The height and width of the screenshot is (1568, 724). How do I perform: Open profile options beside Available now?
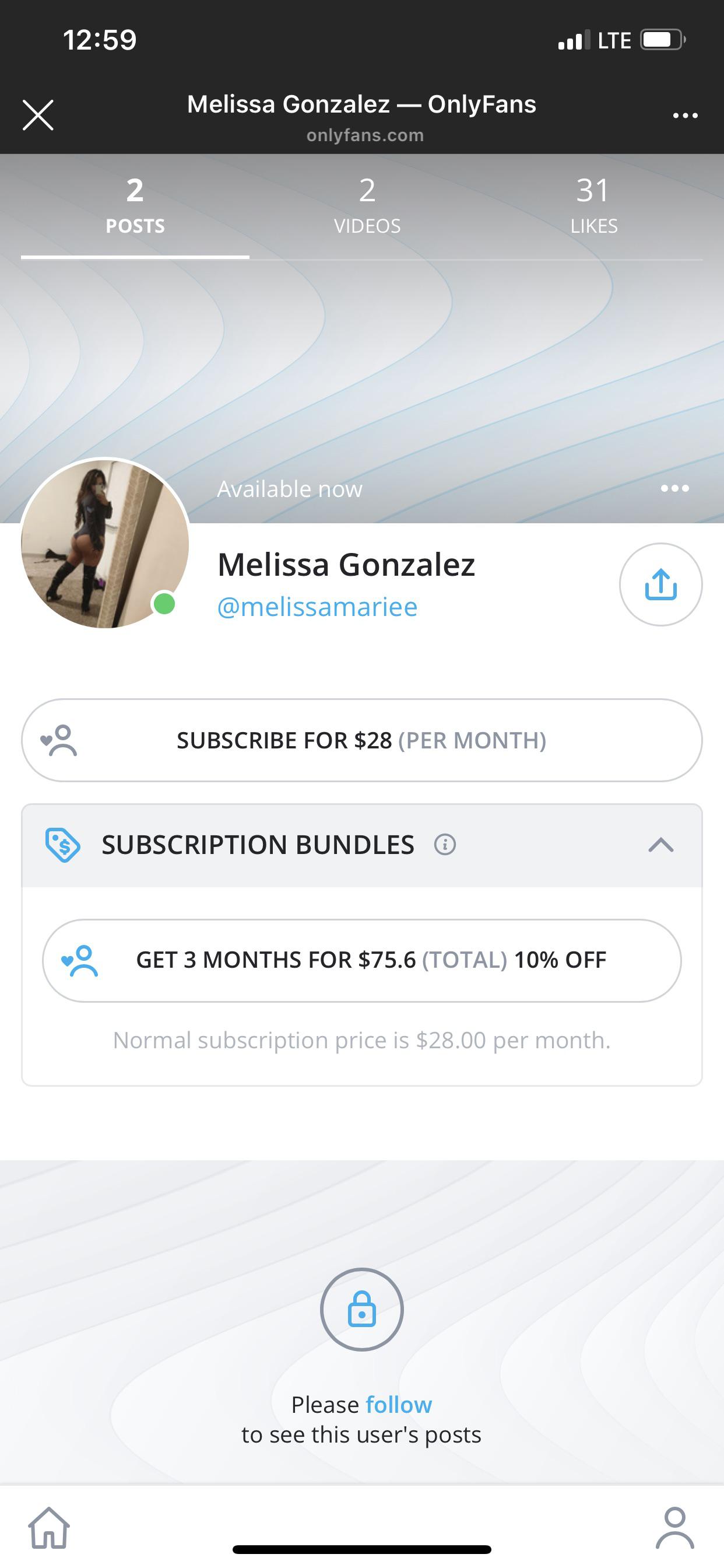[674, 488]
